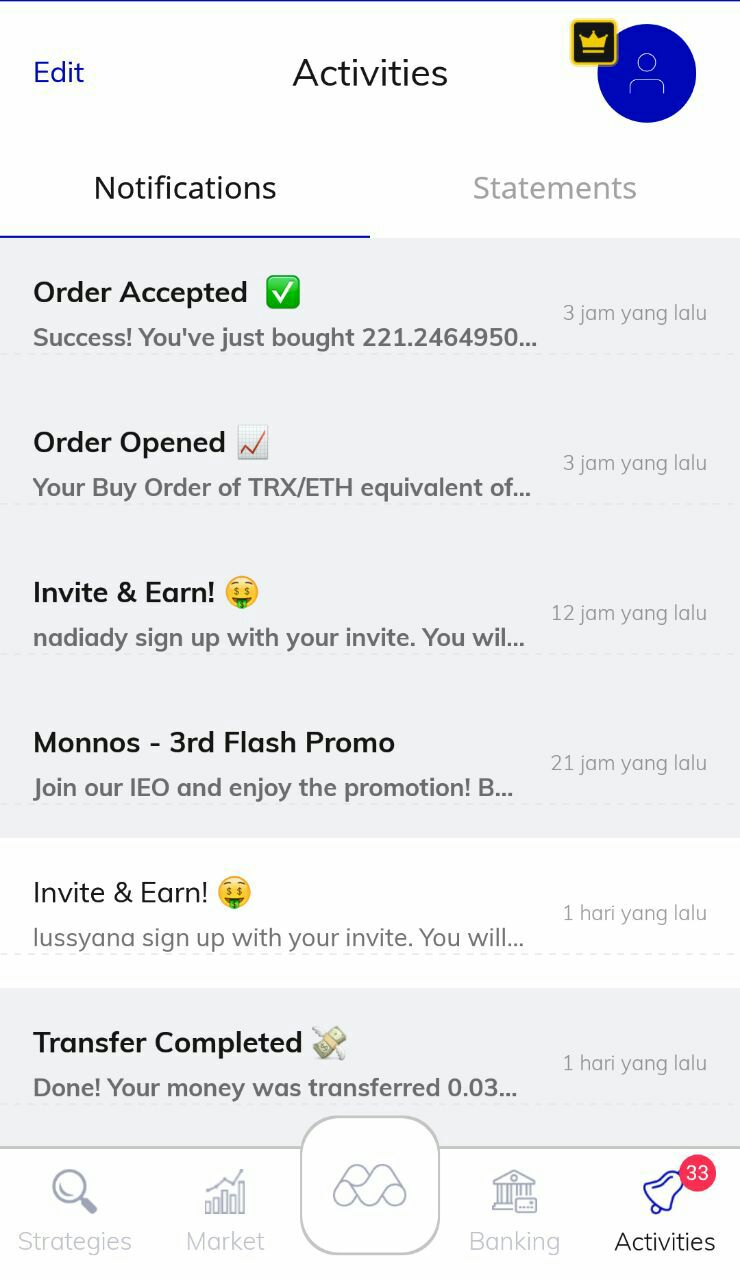This screenshot has height=1280, width=740.
Task: Tap the Edit link
Action: (59, 72)
